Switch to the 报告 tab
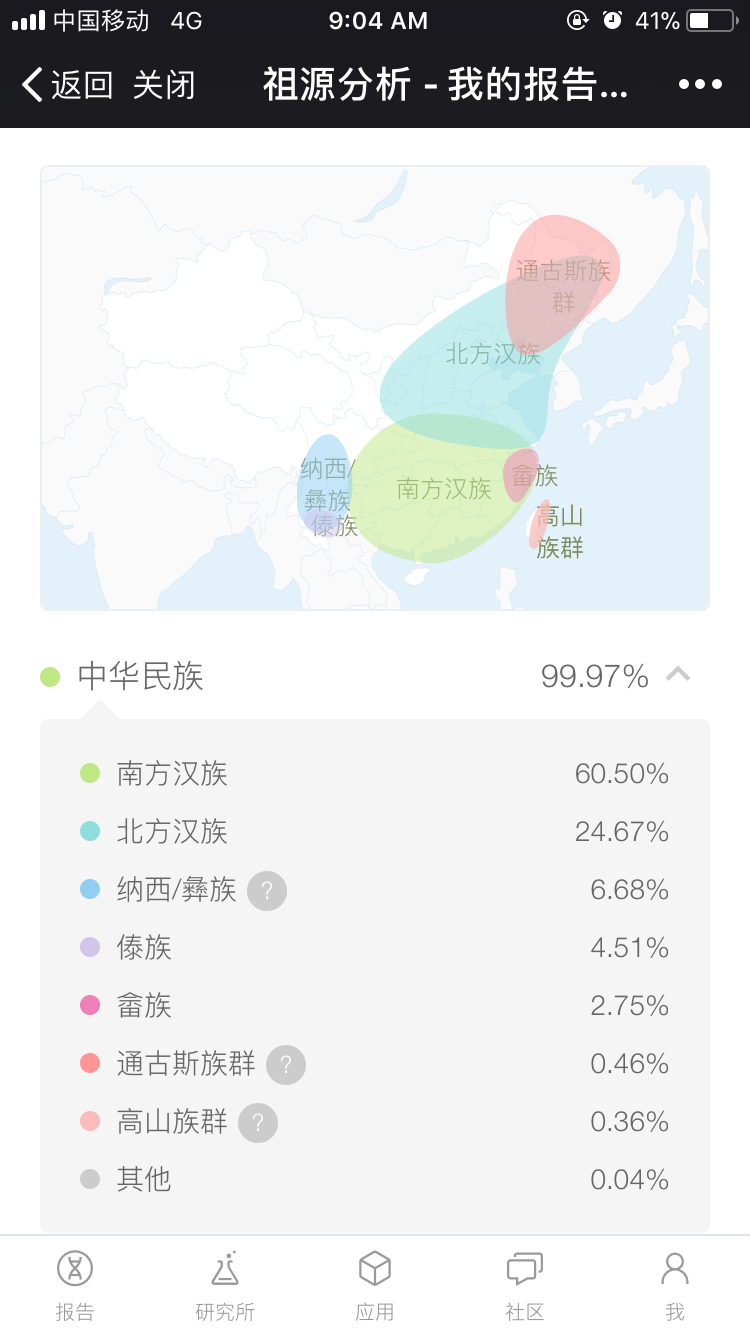The width and height of the screenshot is (750, 1334). click(75, 1285)
